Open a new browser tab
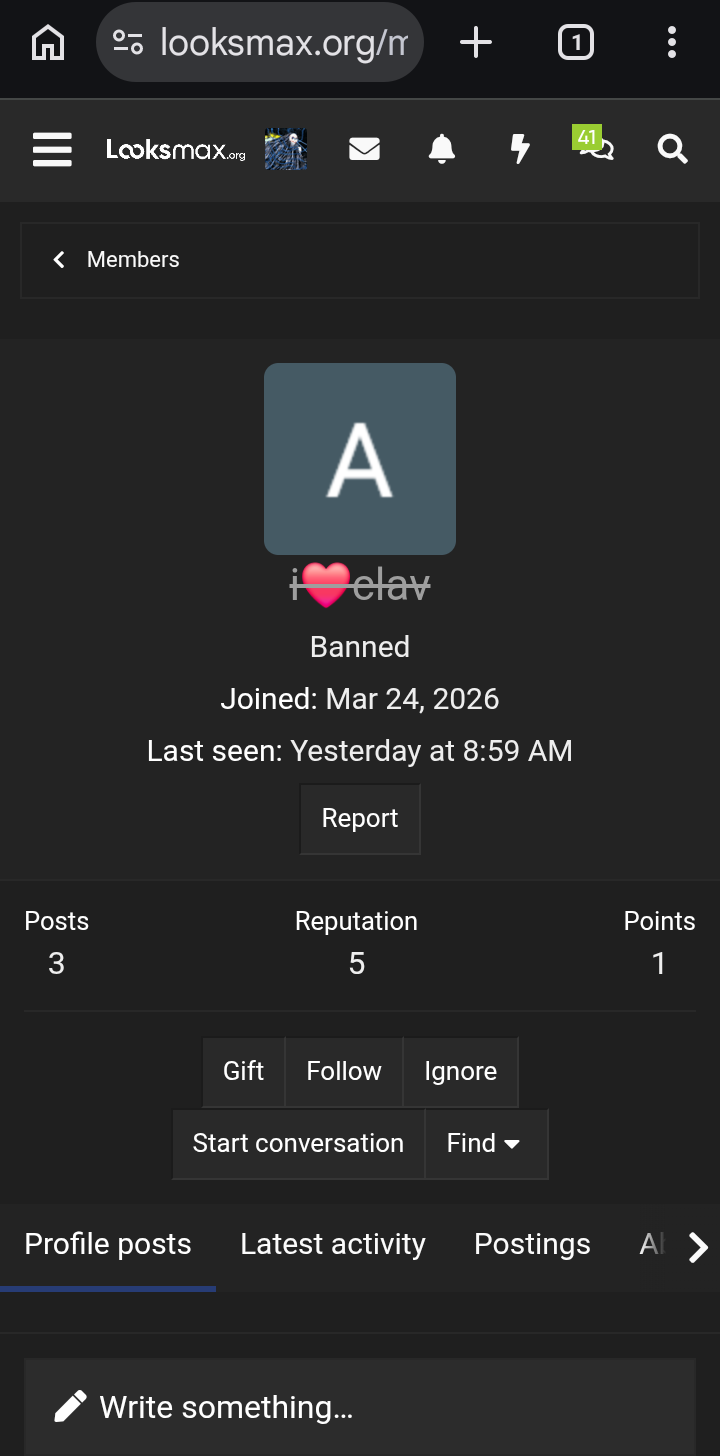720x1456 pixels. 476,42
